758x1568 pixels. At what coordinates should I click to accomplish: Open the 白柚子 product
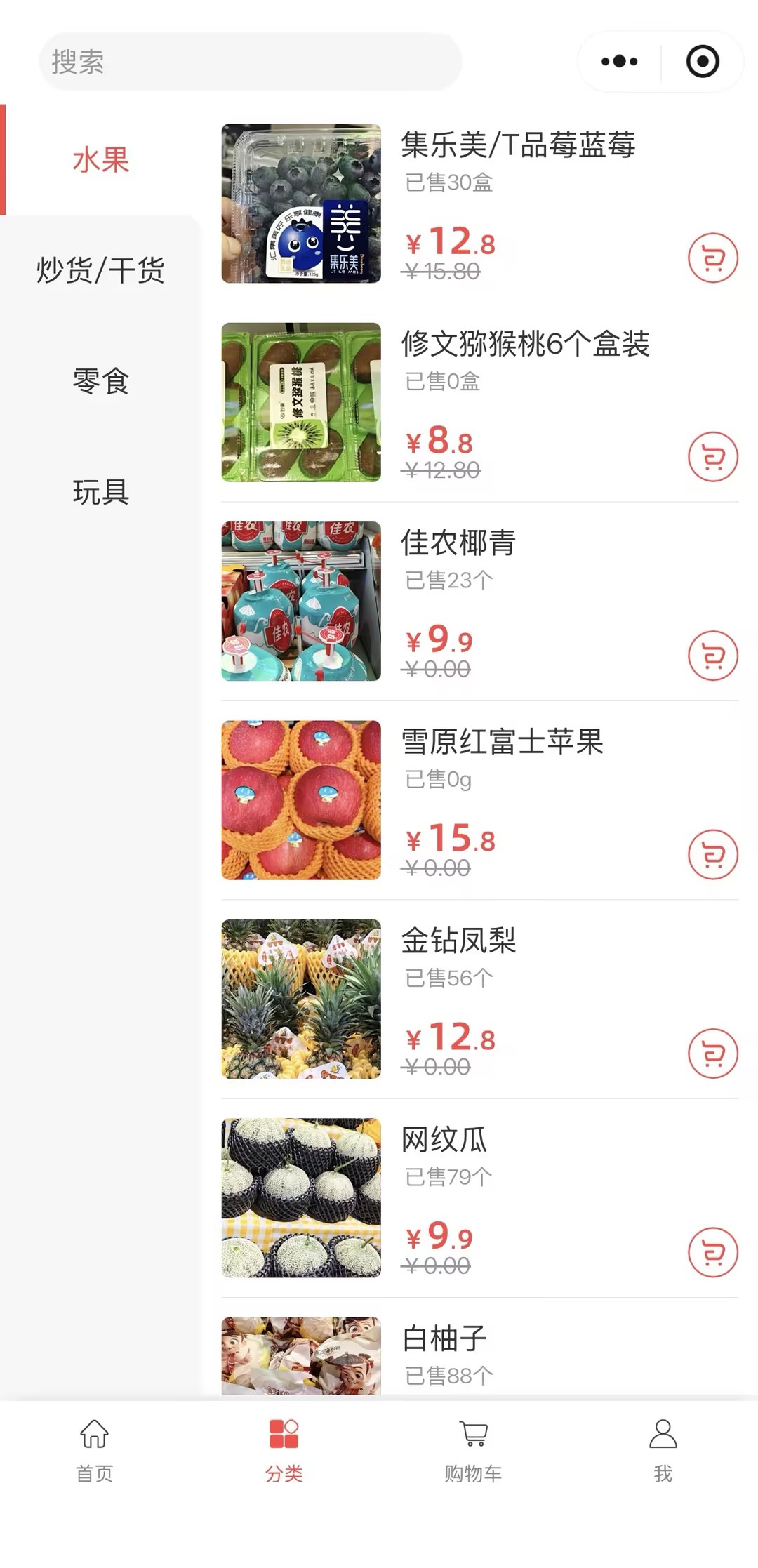point(444,1339)
